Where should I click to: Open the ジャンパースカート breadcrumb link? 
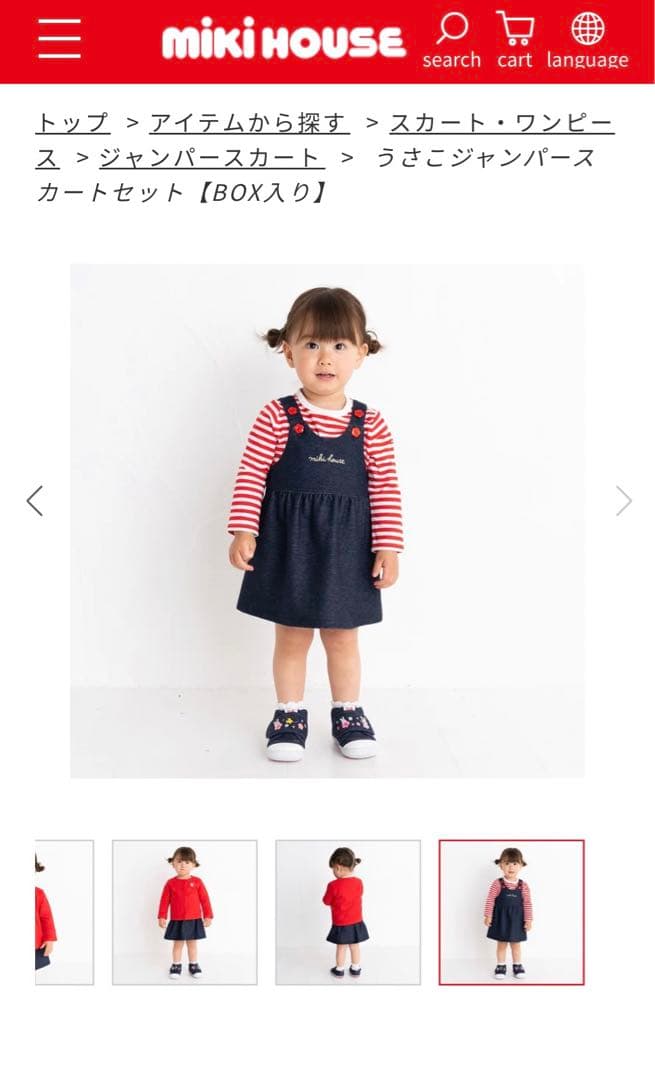(x=211, y=157)
